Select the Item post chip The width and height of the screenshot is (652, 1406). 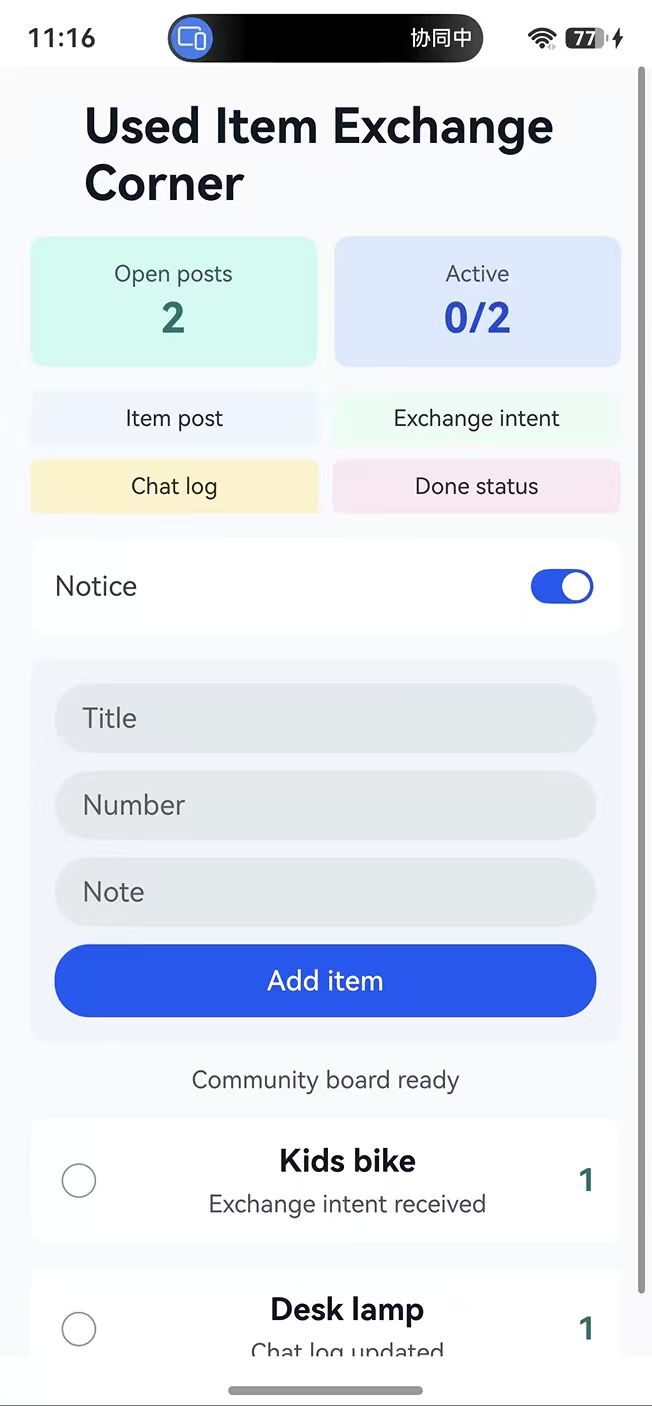[x=174, y=418]
